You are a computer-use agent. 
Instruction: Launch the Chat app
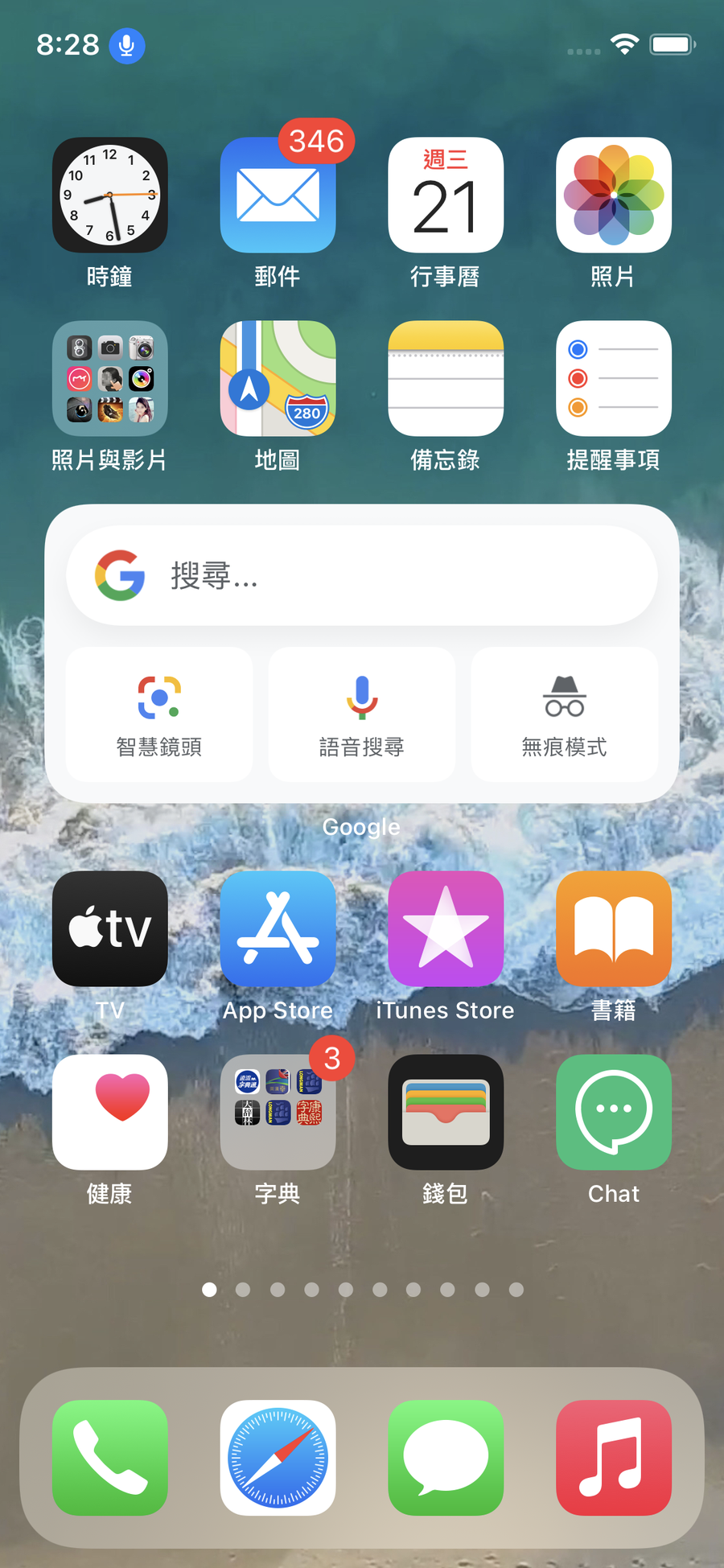(x=613, y=1113)
